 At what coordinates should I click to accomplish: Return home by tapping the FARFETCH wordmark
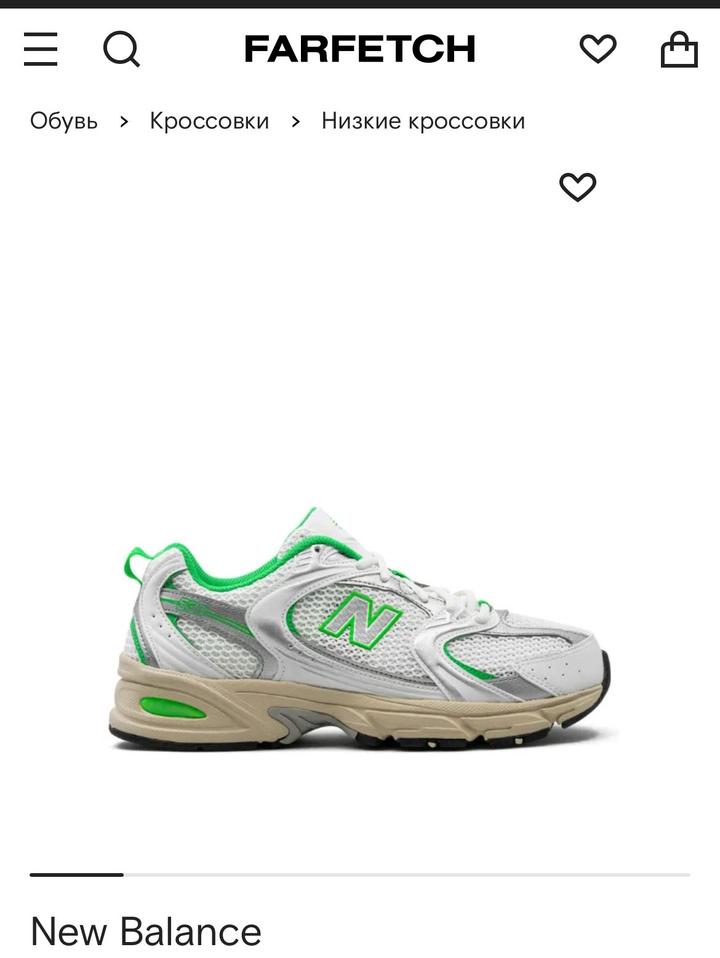360,48
